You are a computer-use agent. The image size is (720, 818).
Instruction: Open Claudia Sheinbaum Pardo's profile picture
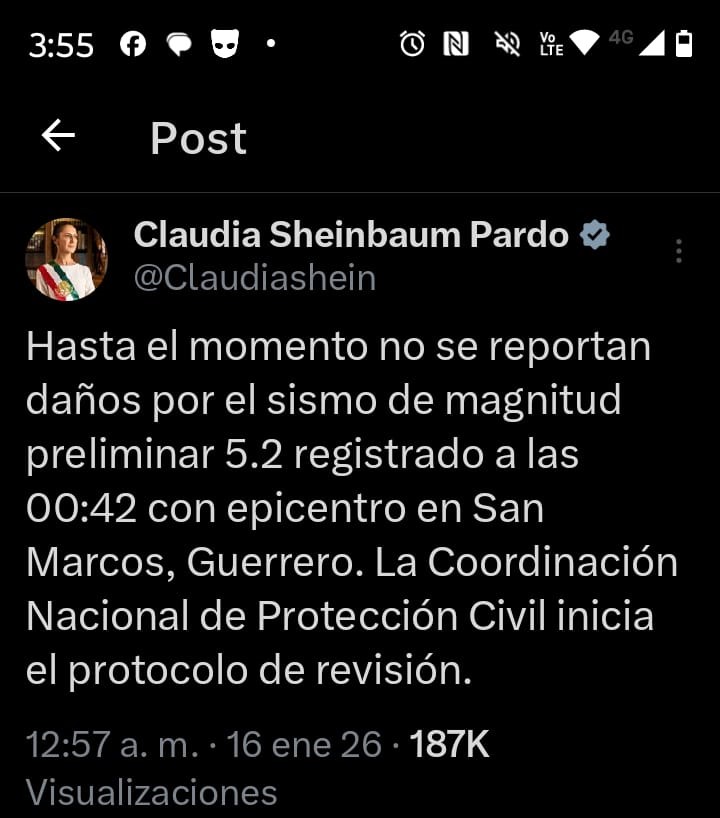[67, 260]
